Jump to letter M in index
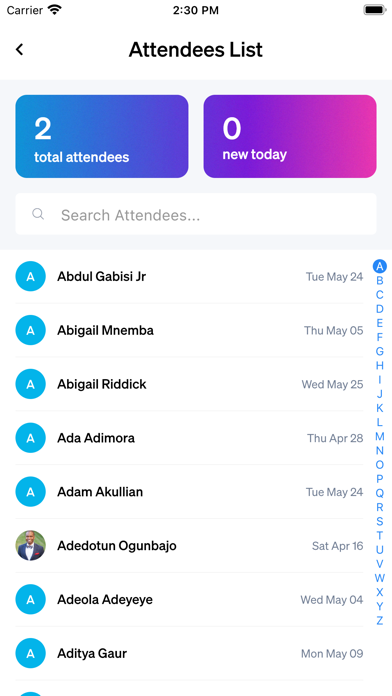 pos(380,436)
